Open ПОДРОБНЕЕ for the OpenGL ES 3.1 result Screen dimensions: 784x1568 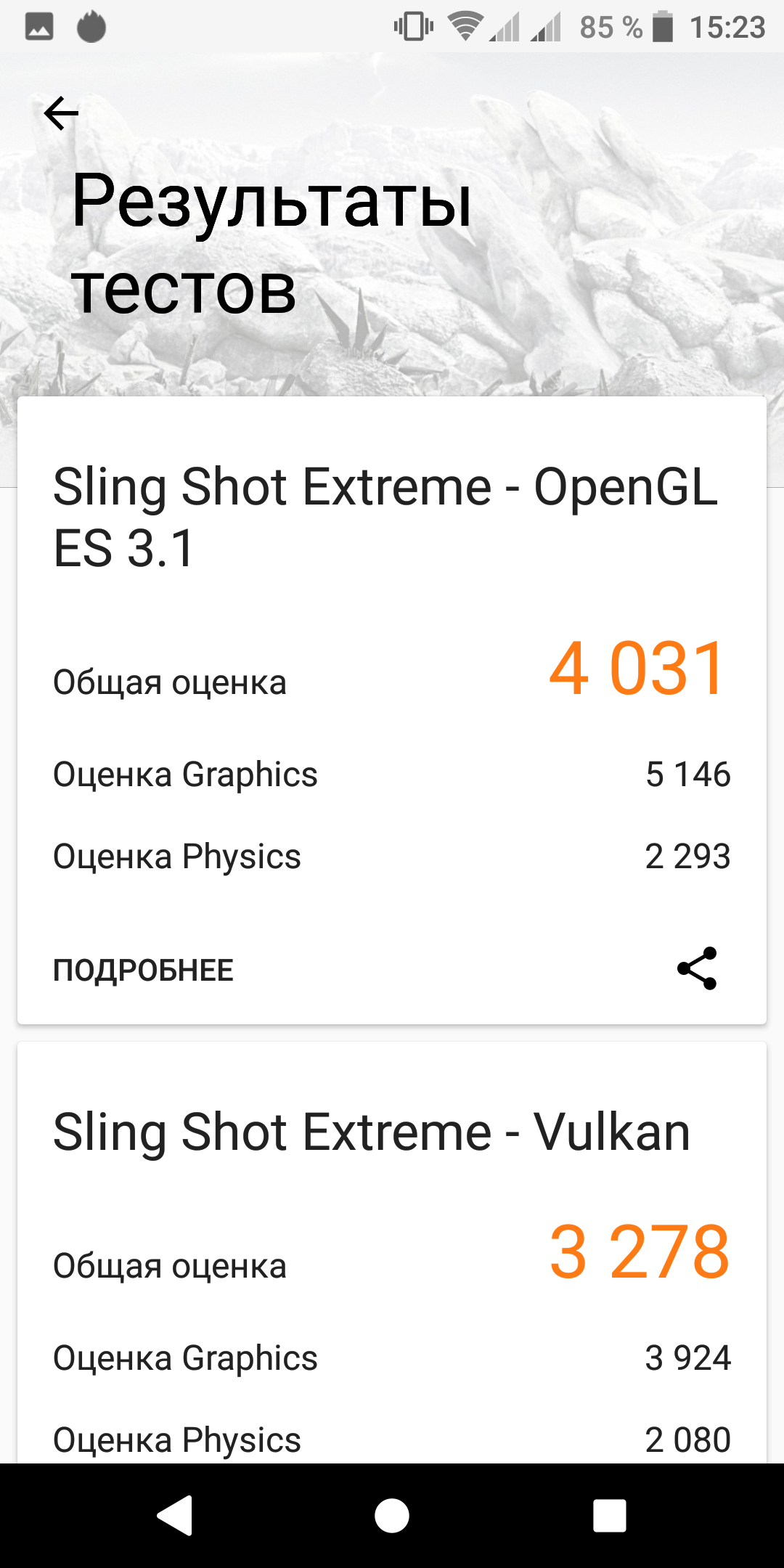click(x=143, y=970)
